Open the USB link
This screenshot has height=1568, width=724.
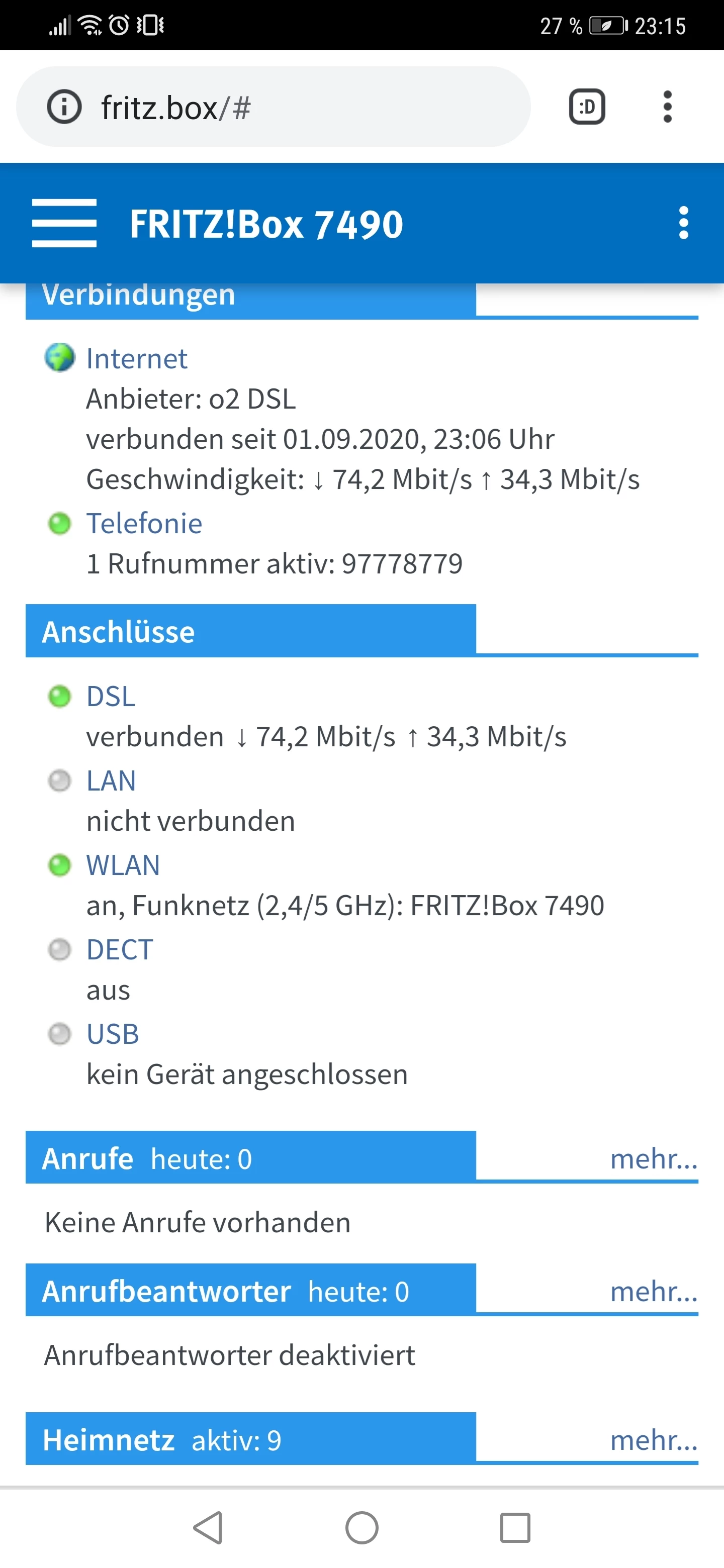[x=113, y=1034]
